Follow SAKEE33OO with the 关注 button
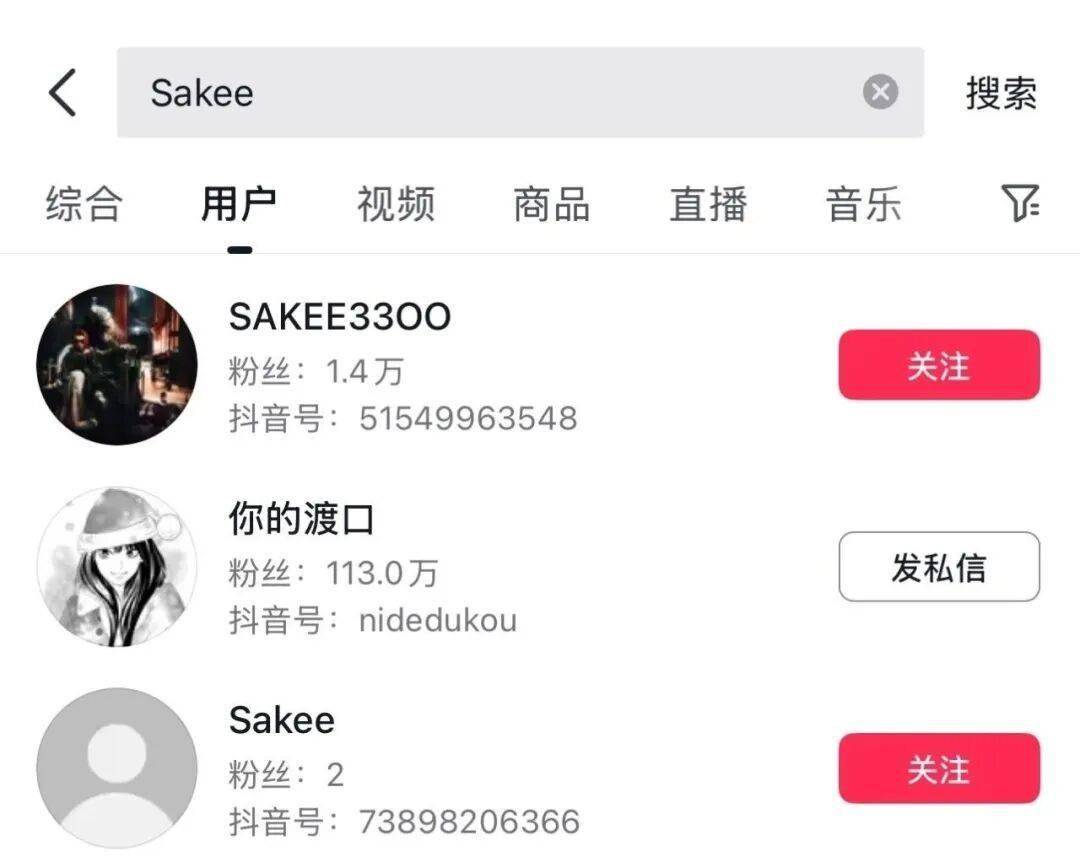Screen dimensions: 1080x857 point(938,365)
